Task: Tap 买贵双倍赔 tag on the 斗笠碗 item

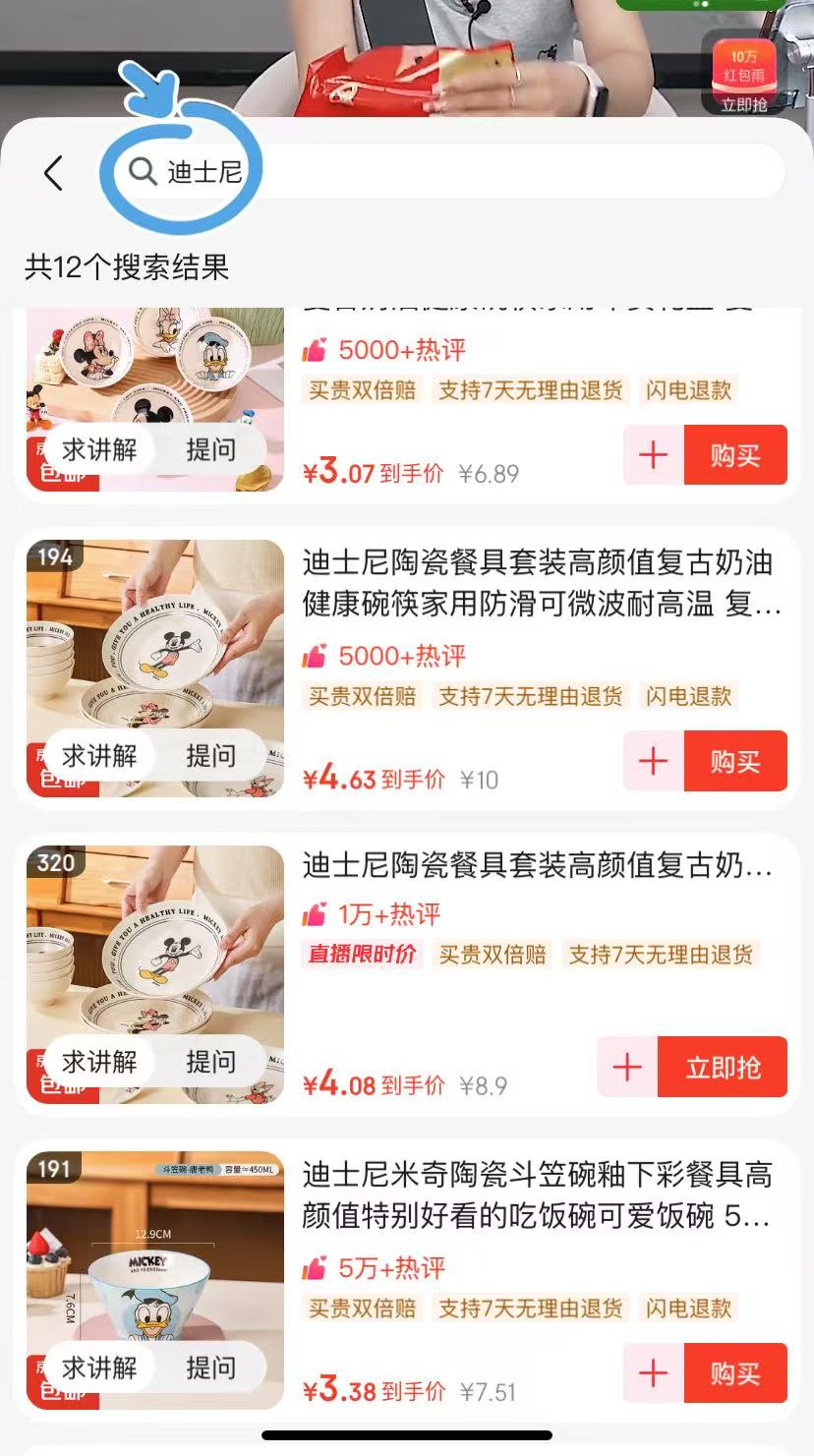Action: coord(361,1309)
